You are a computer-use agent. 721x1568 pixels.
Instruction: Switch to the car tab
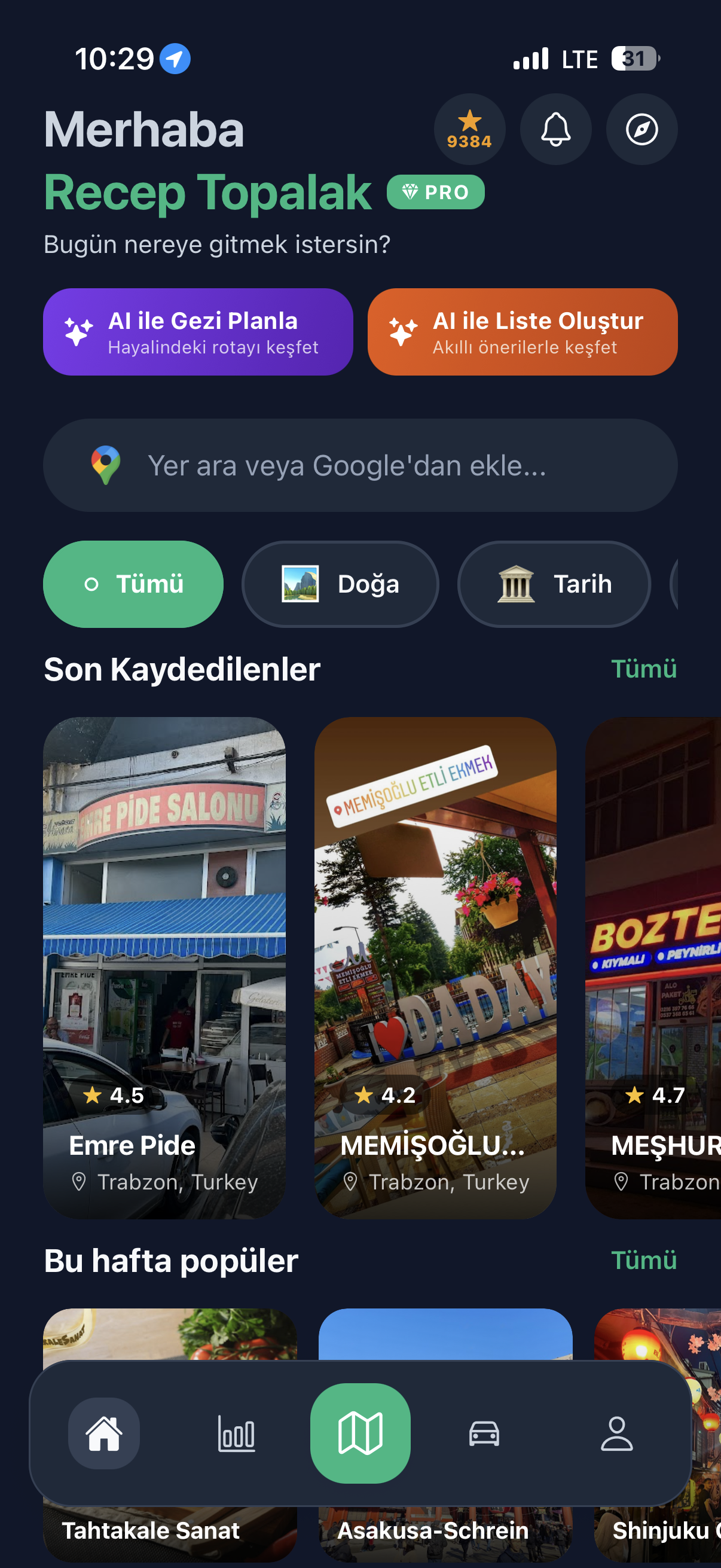coord(484,1433)
